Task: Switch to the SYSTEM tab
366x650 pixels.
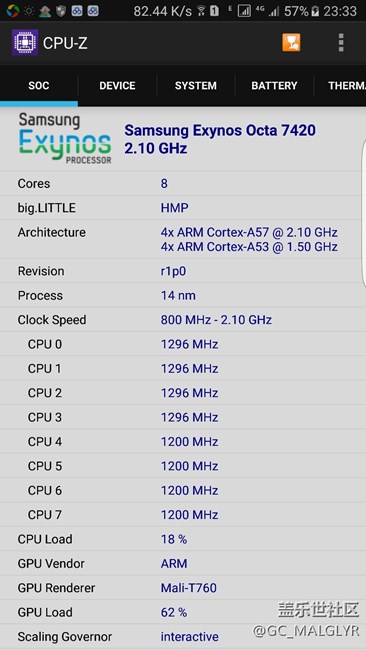Action: (x=196, y=86)
